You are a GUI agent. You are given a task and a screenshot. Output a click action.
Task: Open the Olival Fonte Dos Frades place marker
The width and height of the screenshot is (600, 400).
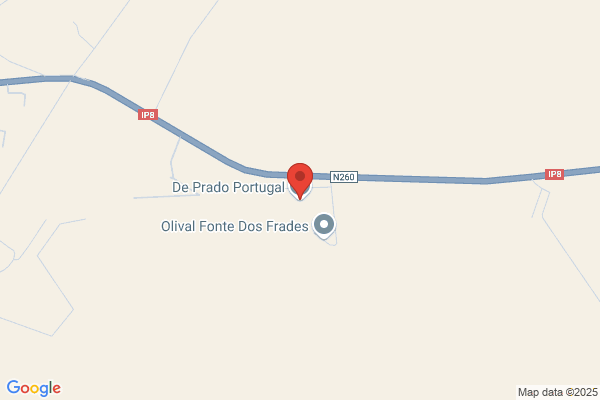coord(324,225)
